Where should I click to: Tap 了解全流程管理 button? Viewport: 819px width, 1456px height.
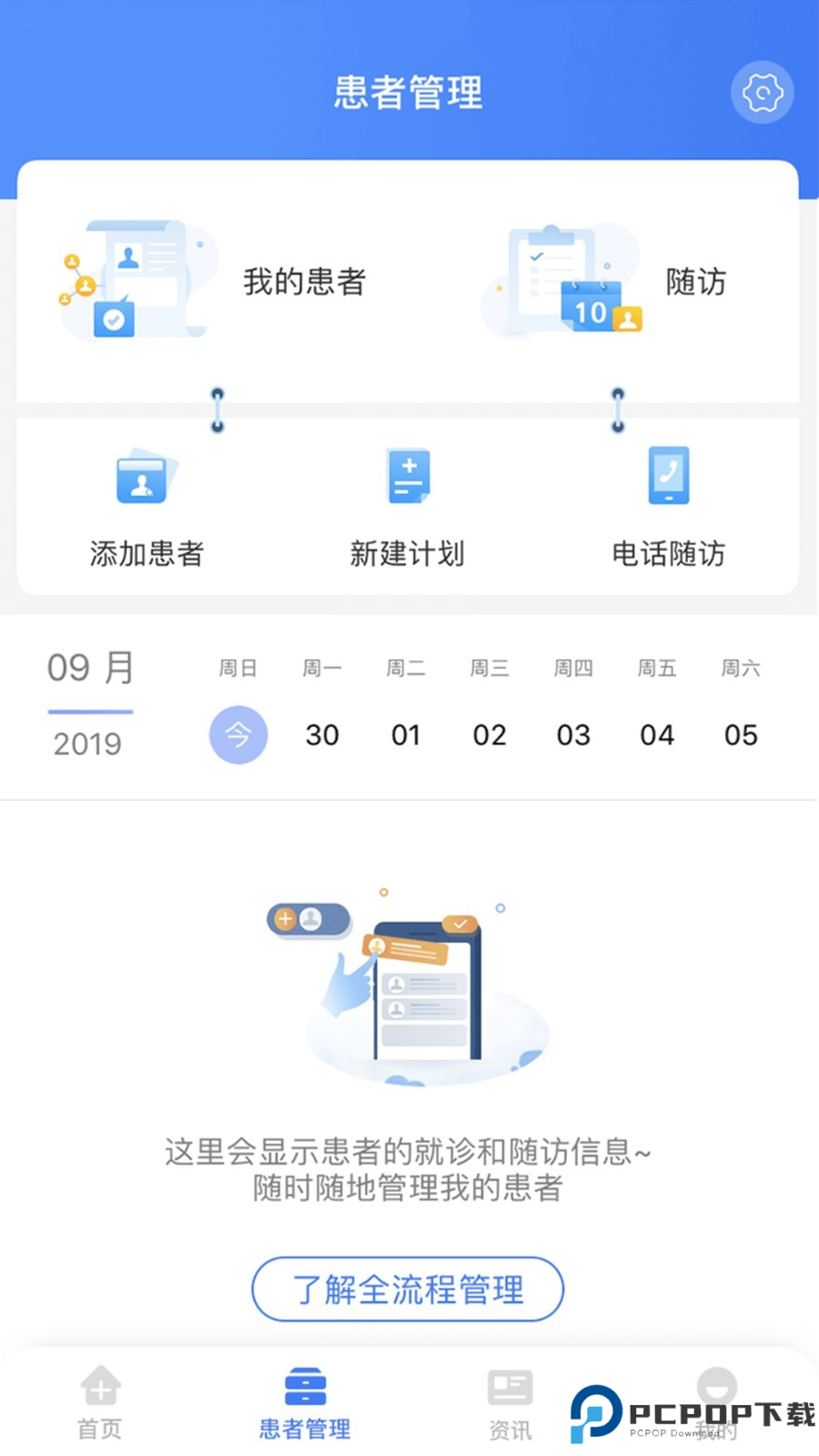407,1289
